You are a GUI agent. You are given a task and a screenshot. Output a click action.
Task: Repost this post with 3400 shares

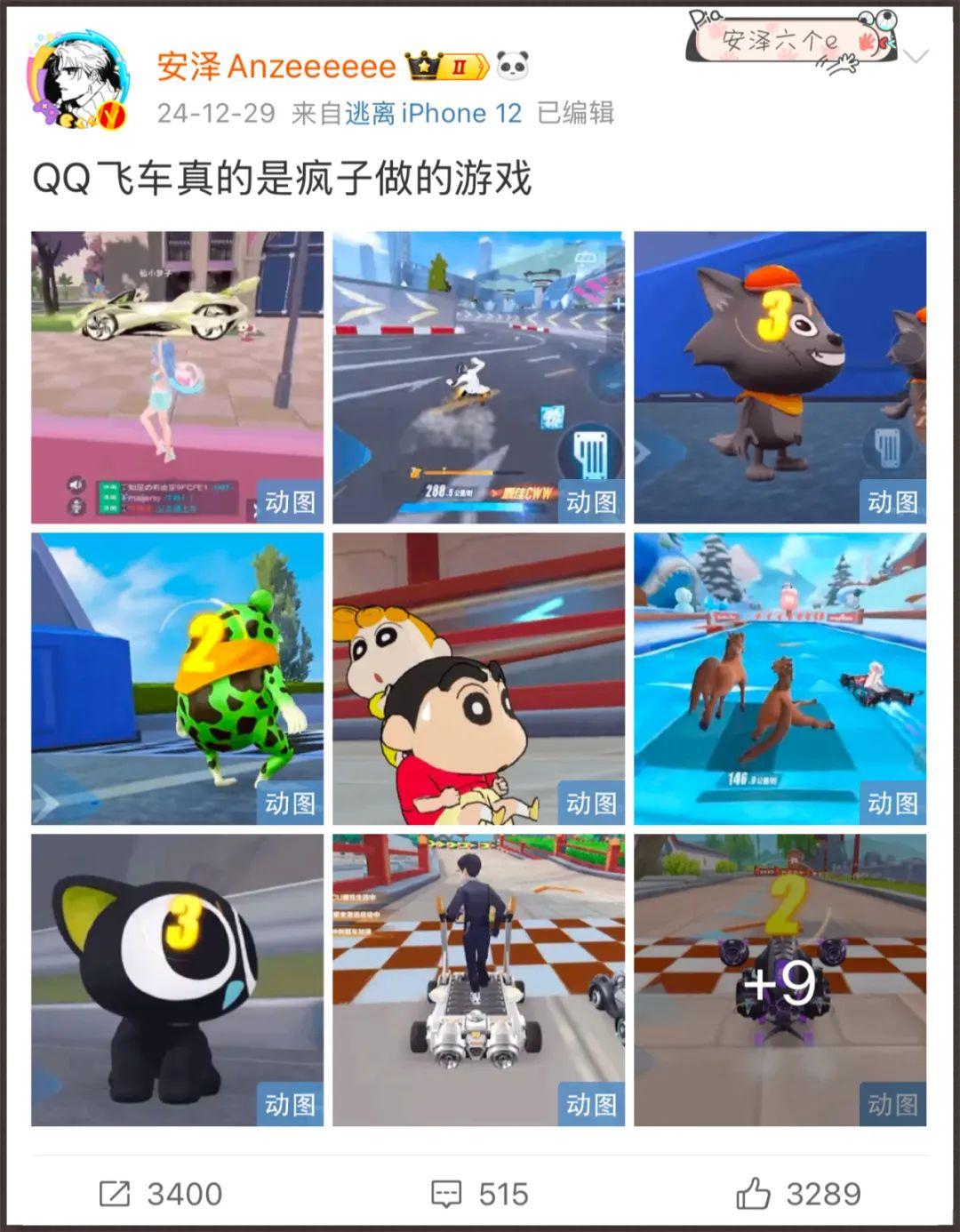[160, 1194]
